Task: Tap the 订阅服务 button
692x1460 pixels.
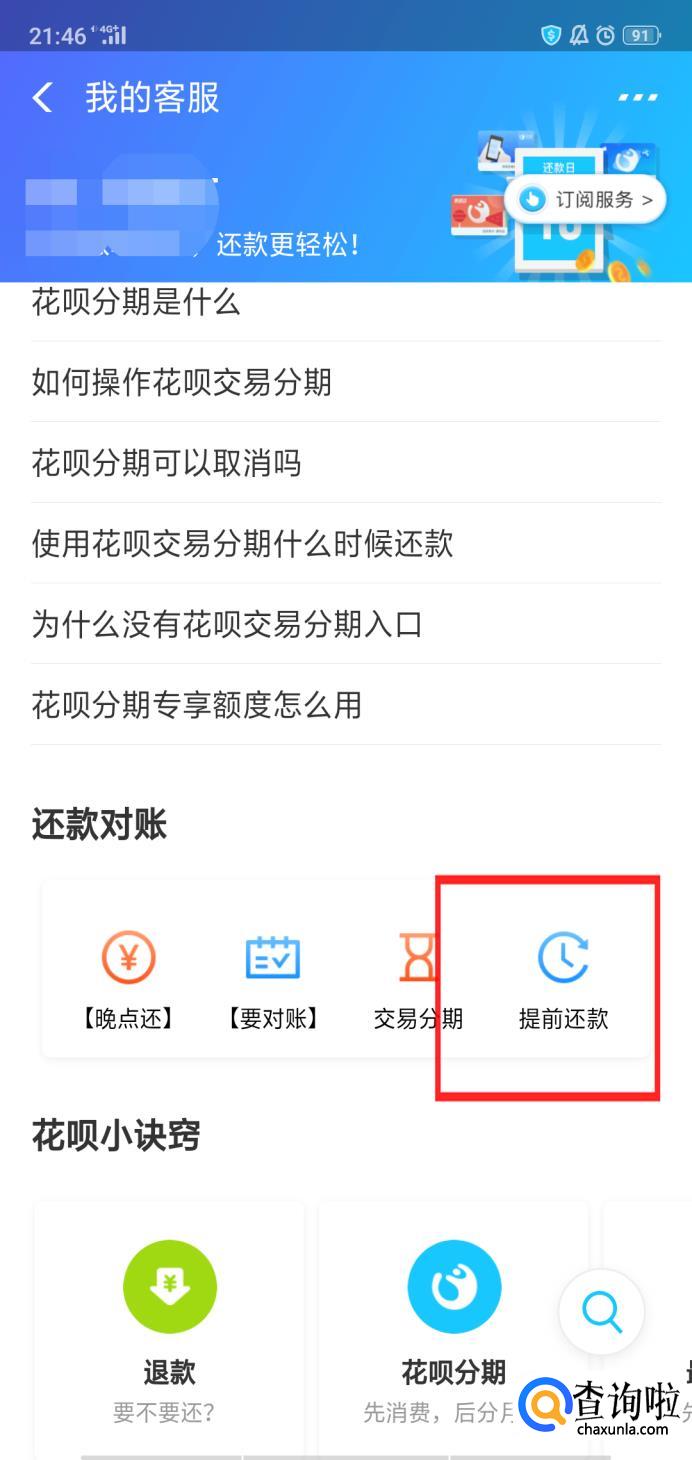Action: [585, 200]
